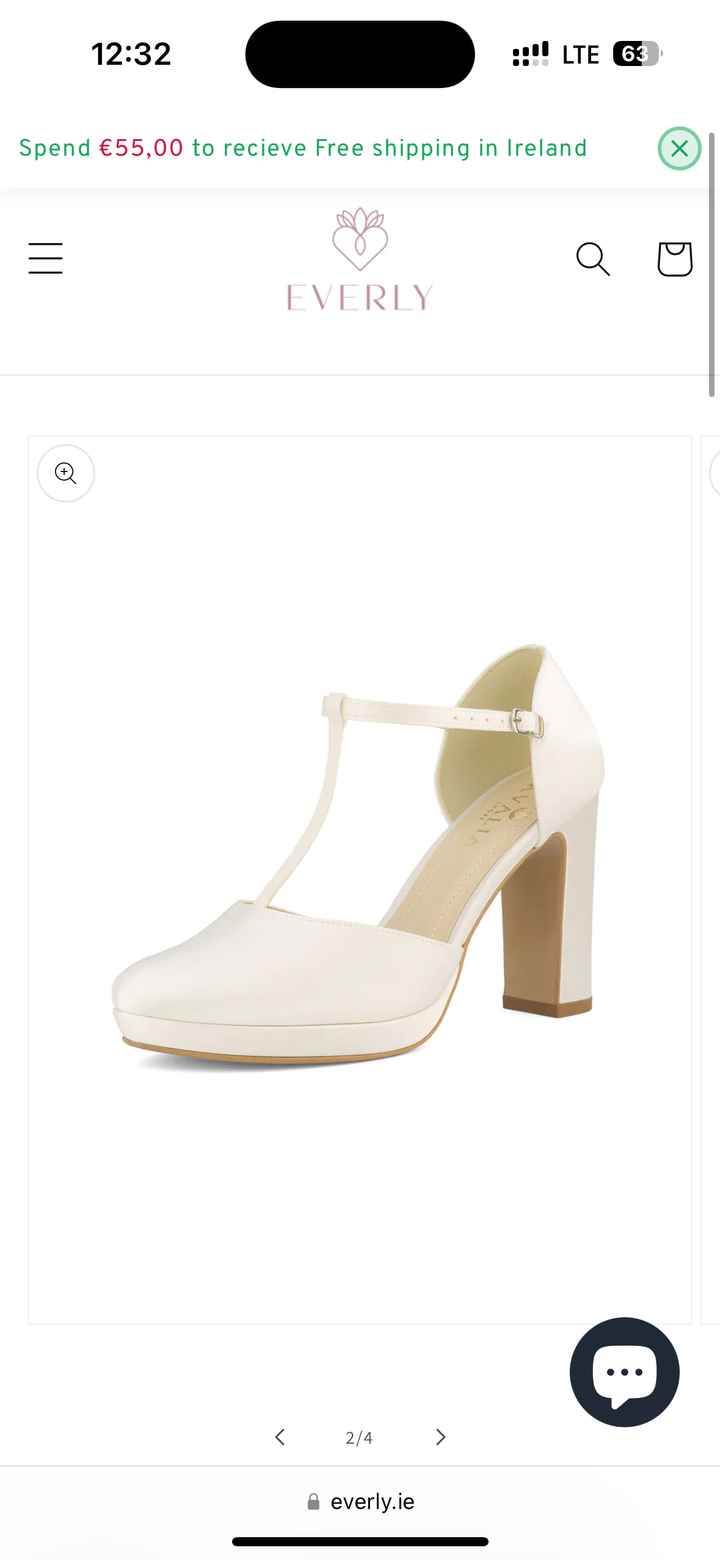The image size is (720, 1560).
Task: Open the search icon
Action: click(593, 258)
